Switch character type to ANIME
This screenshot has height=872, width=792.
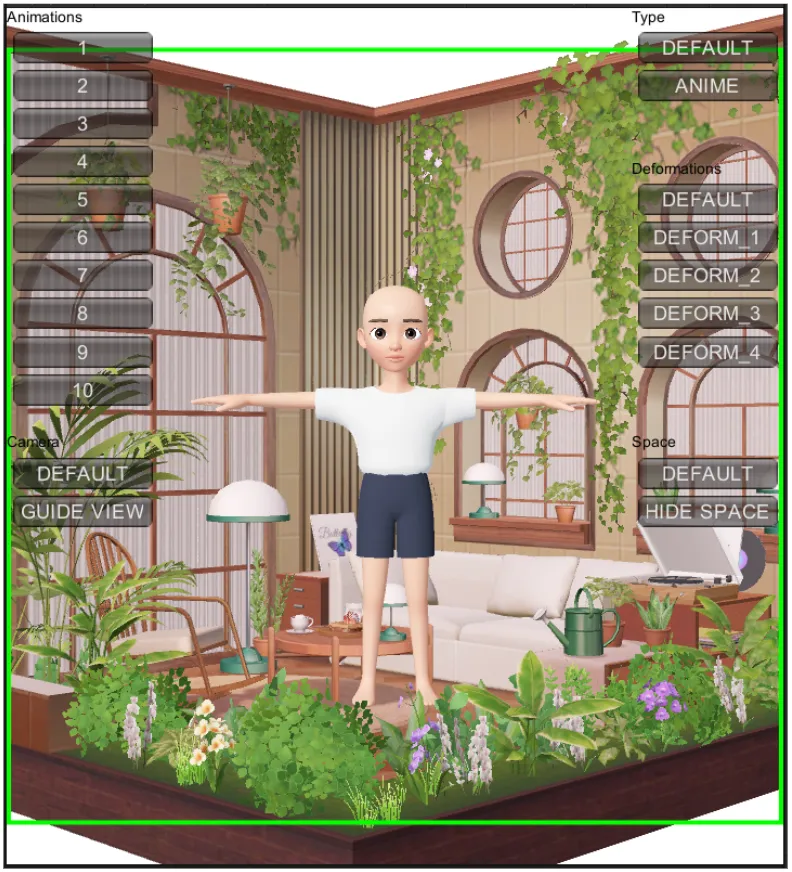coord(707,86)
